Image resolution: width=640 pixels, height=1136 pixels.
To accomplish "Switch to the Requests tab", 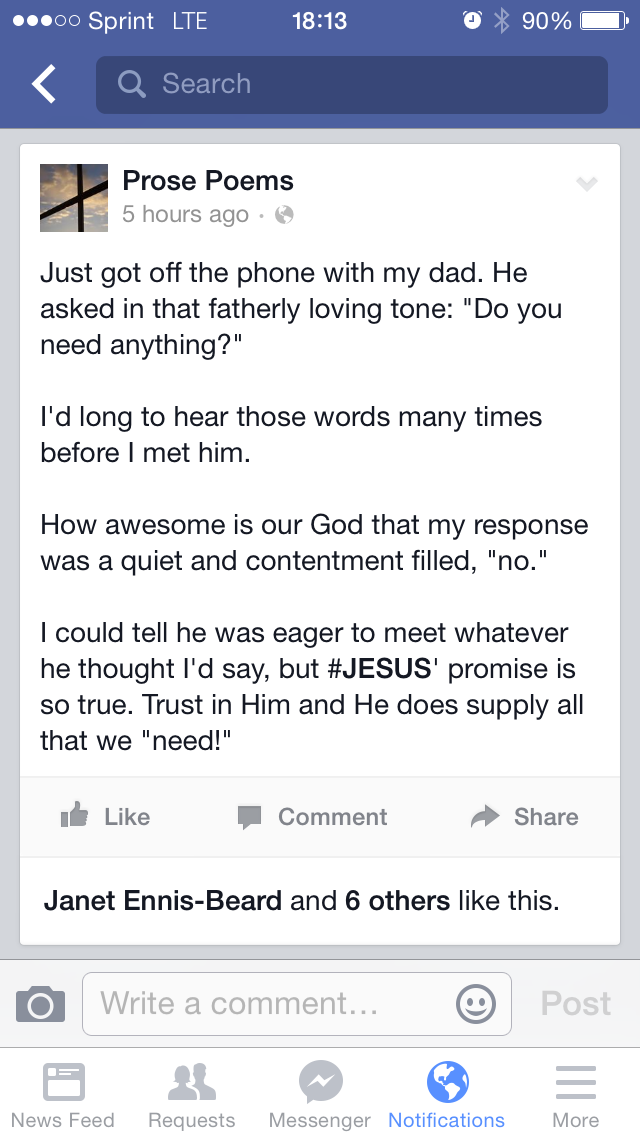I will pos(191,1095).
